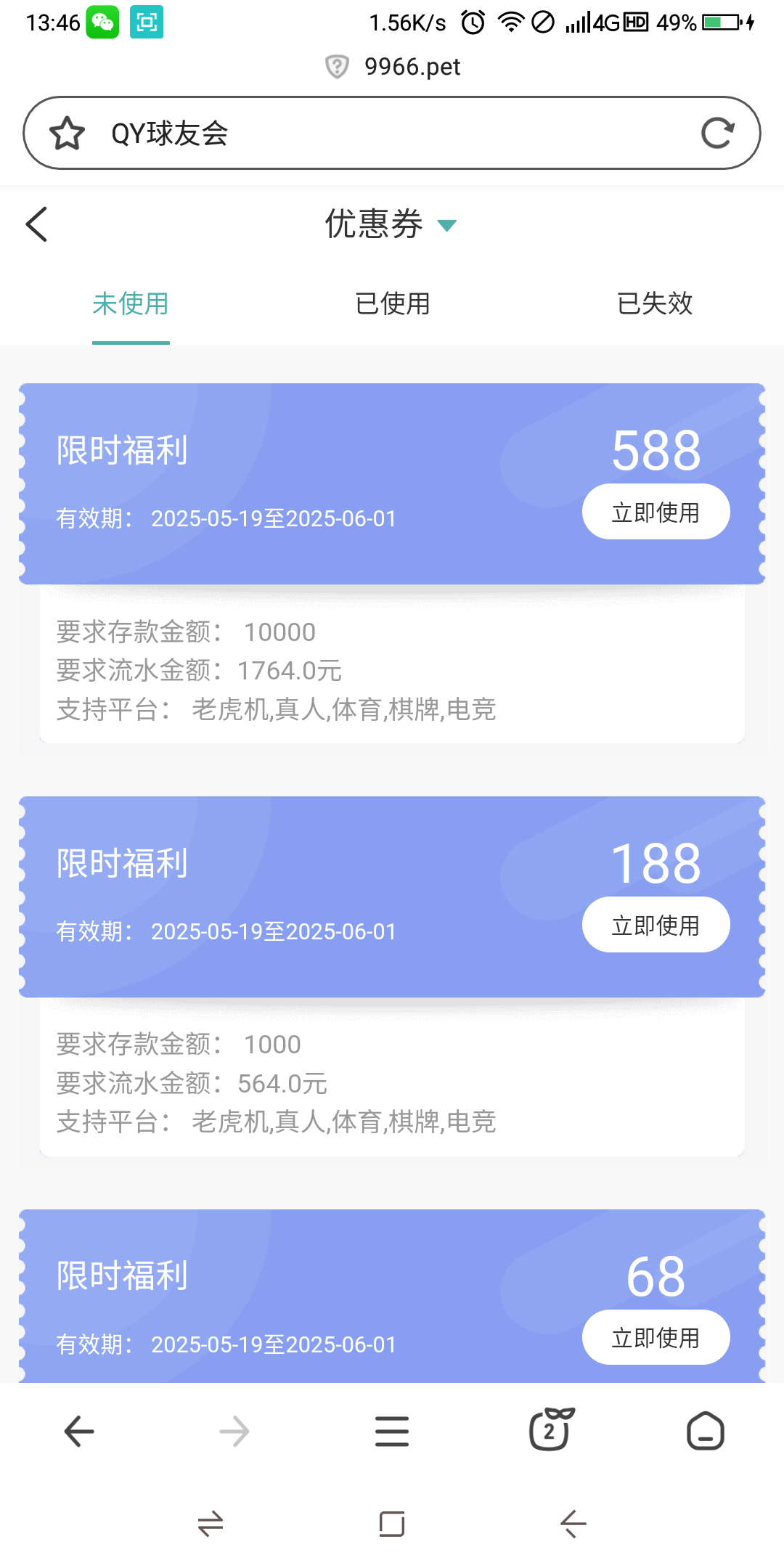This screenshot has width=784, height=1568.
Task: Reload the page with the refresh icon
Action: coord(717,134)
